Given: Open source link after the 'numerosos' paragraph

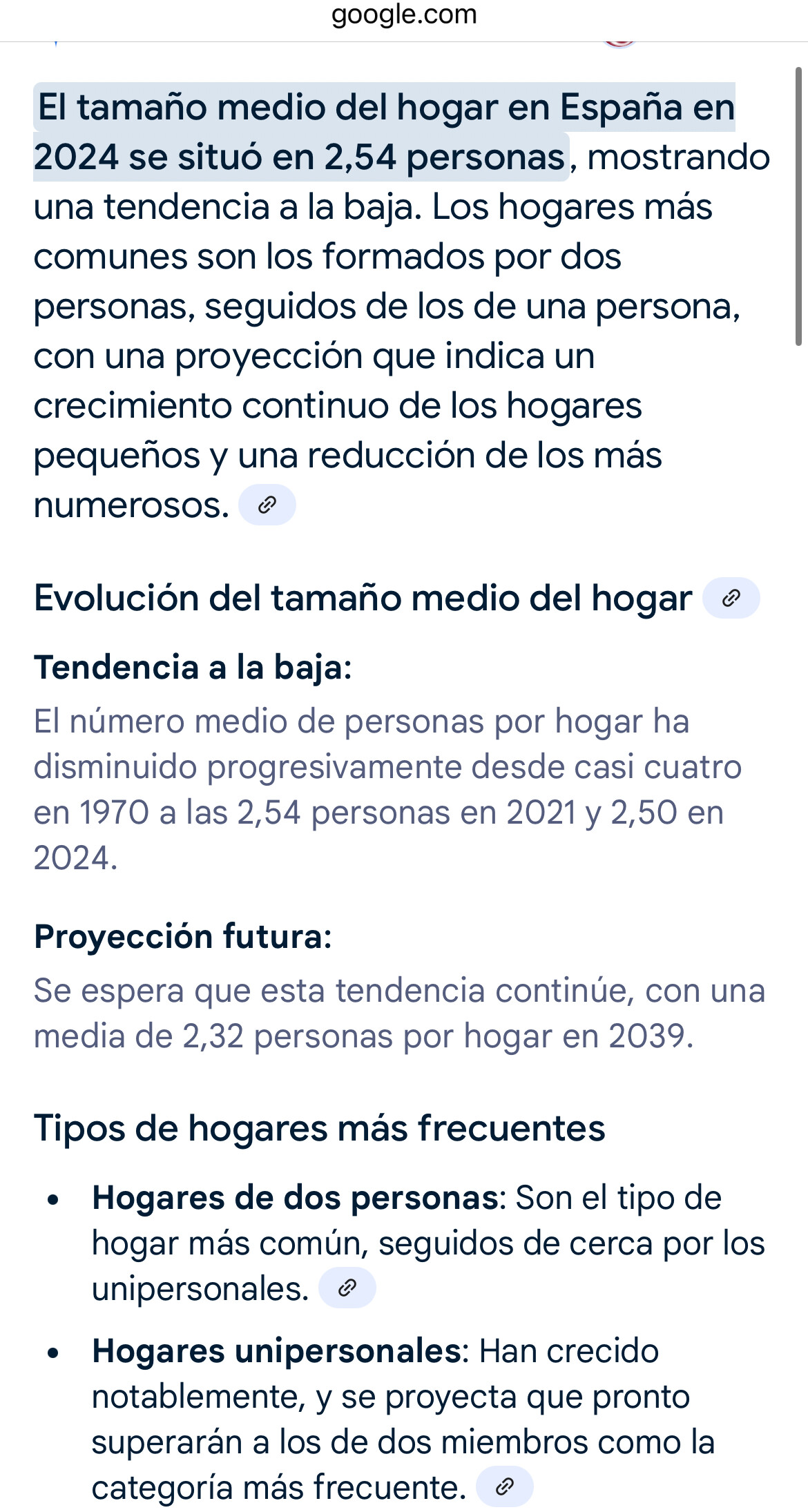Looking at the screenshot, I should click(x=267, y=505).
